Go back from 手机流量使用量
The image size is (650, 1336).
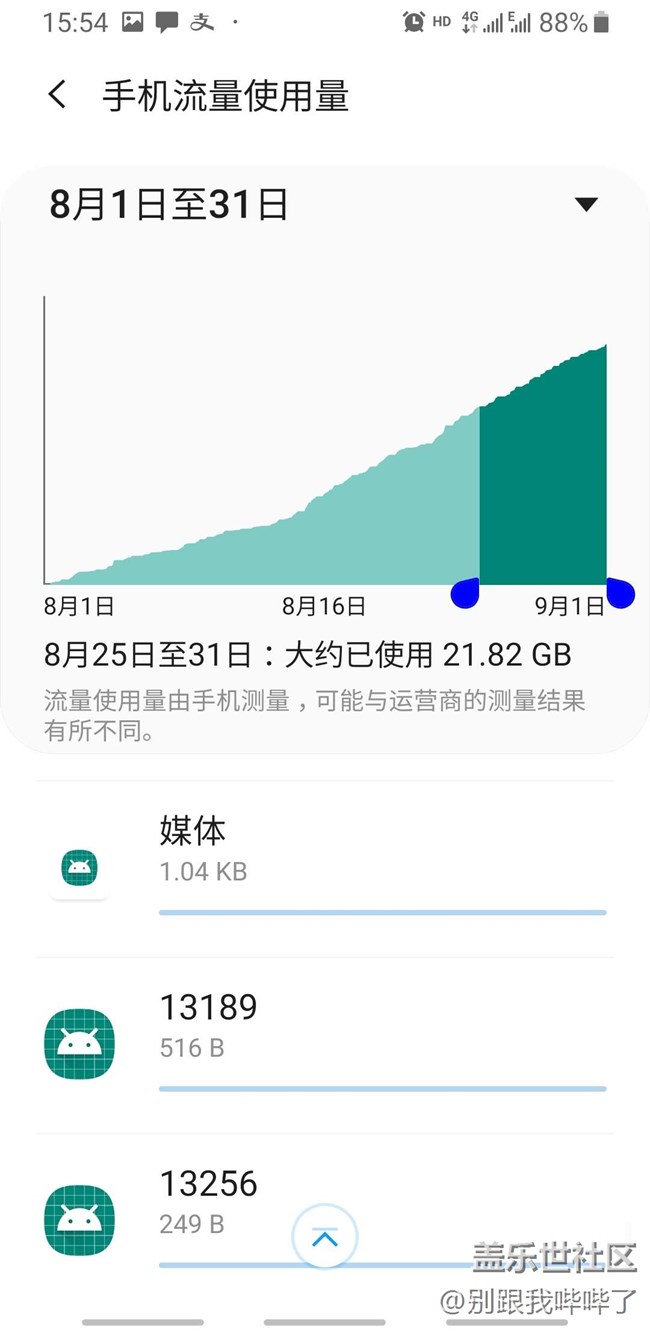(58, 96)
